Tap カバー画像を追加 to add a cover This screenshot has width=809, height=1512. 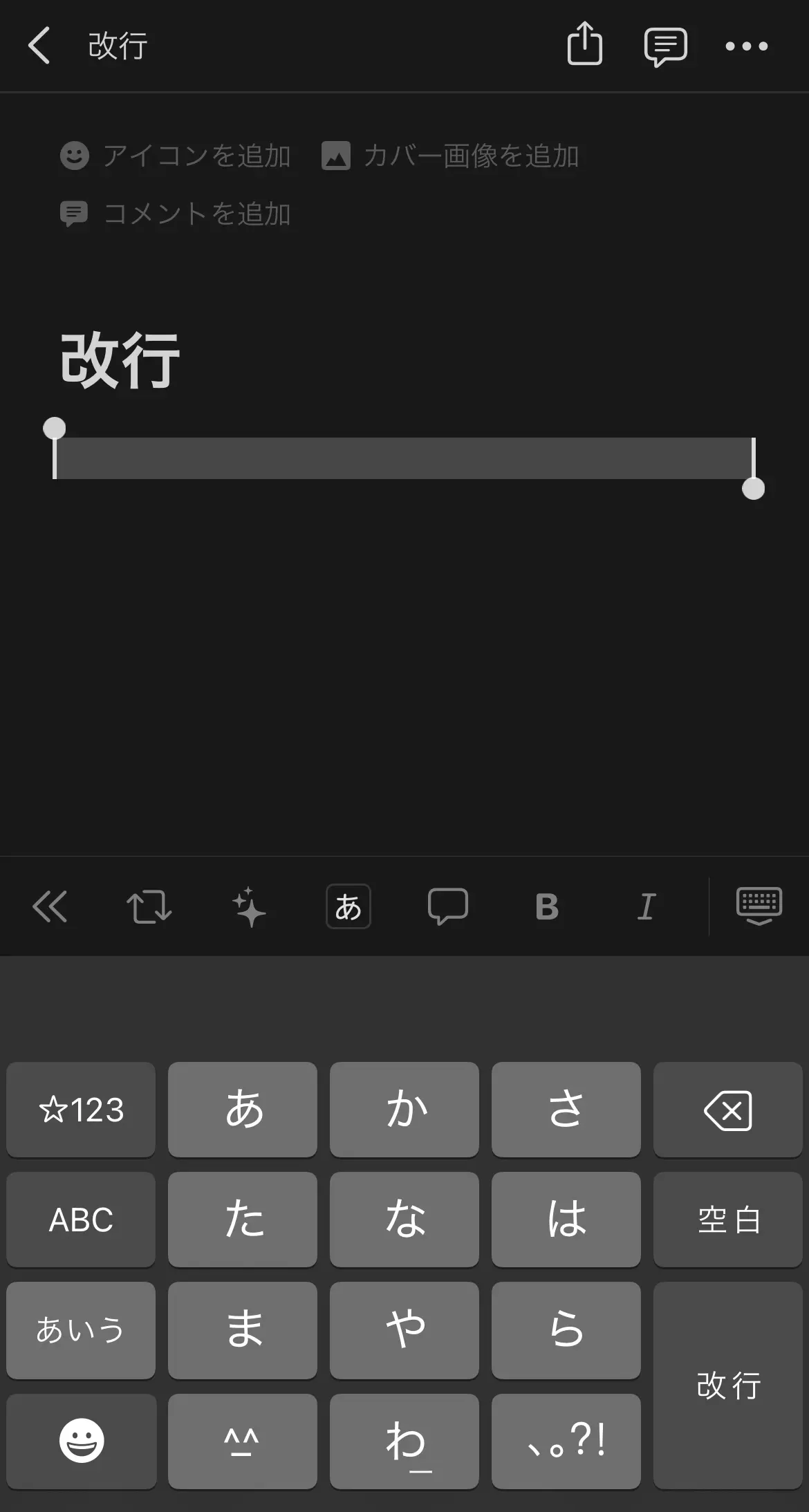450,156
